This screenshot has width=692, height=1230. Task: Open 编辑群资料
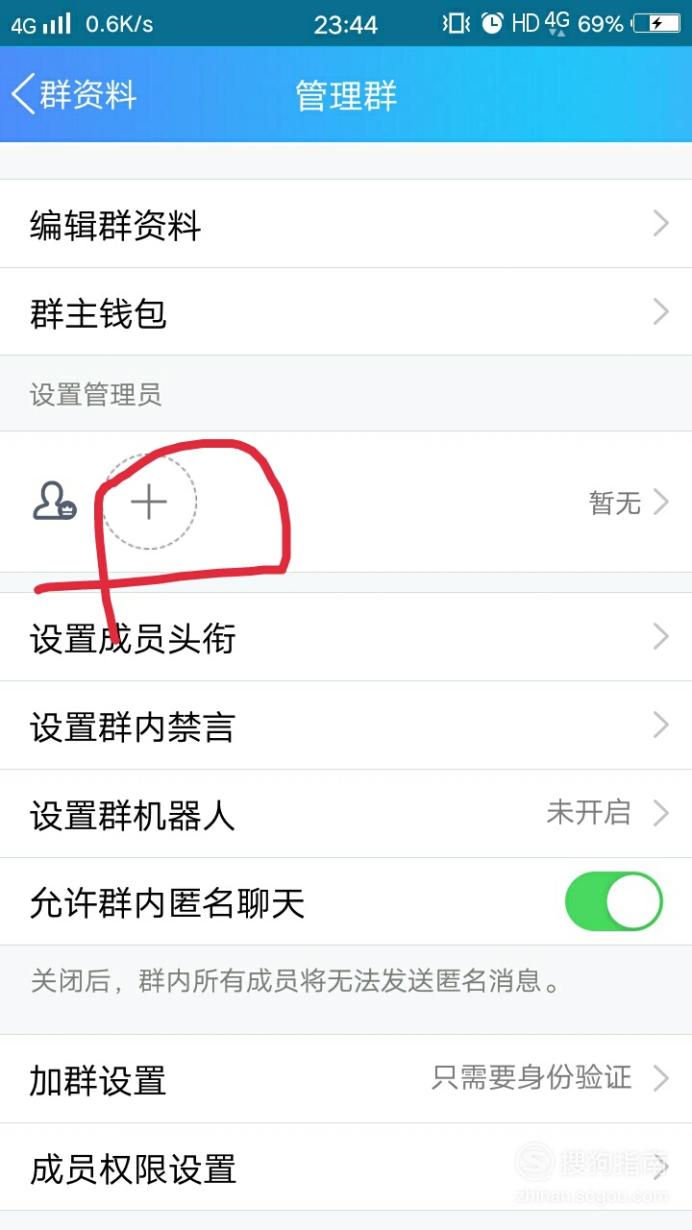pyautogui.click(x=346, y=224)
